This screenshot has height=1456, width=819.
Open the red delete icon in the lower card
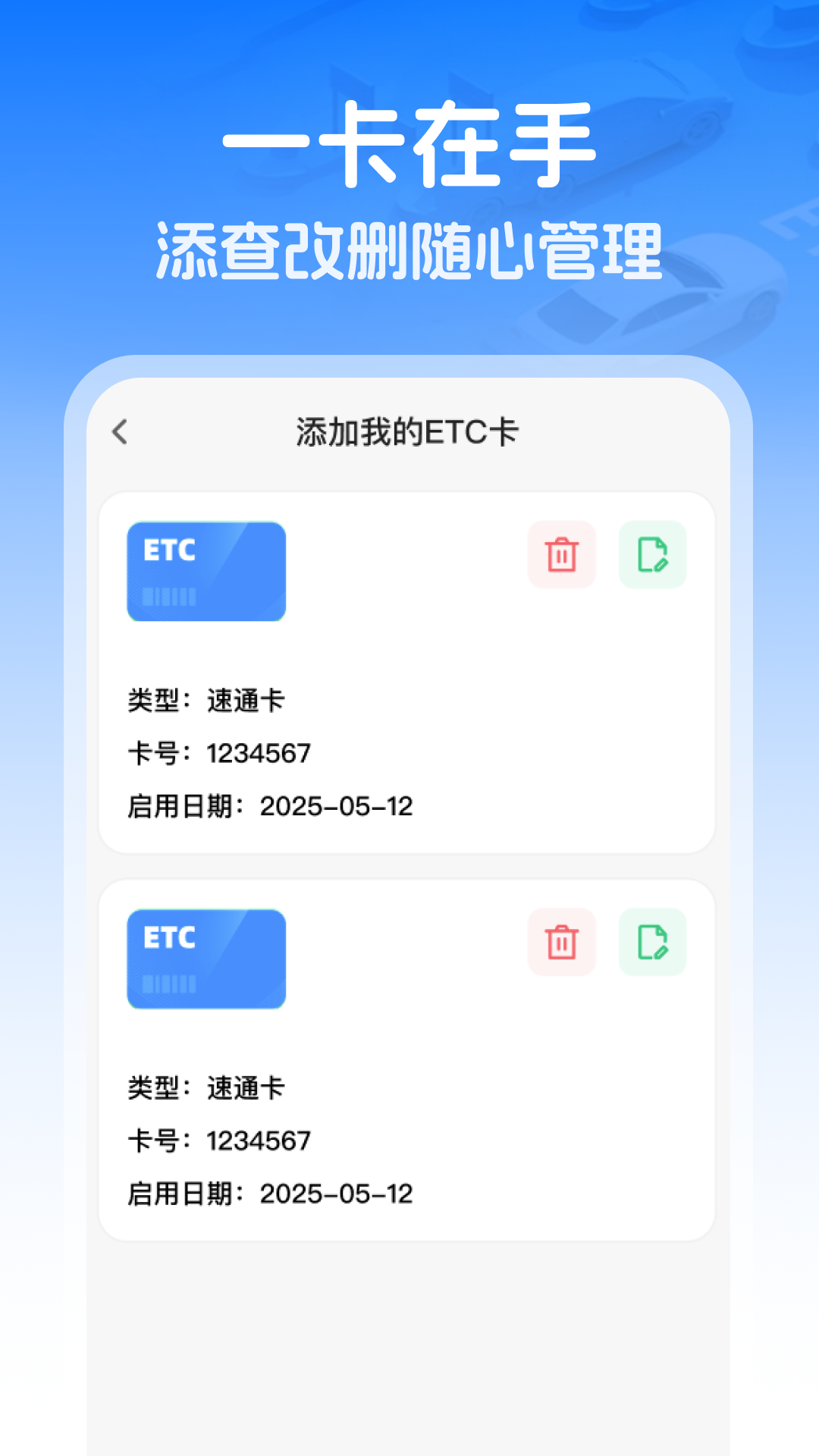coord(561,943)
